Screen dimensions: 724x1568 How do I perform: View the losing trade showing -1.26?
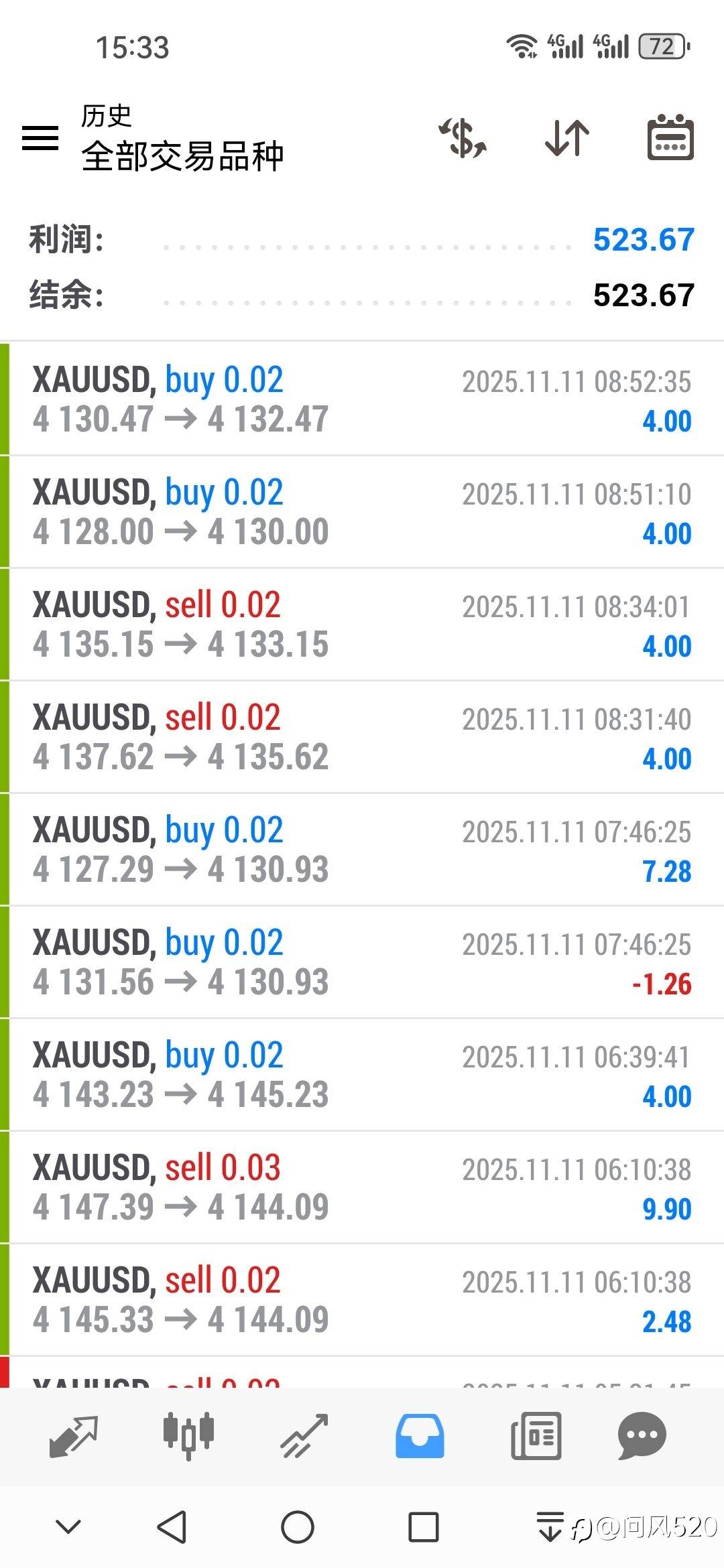(362, 962)
